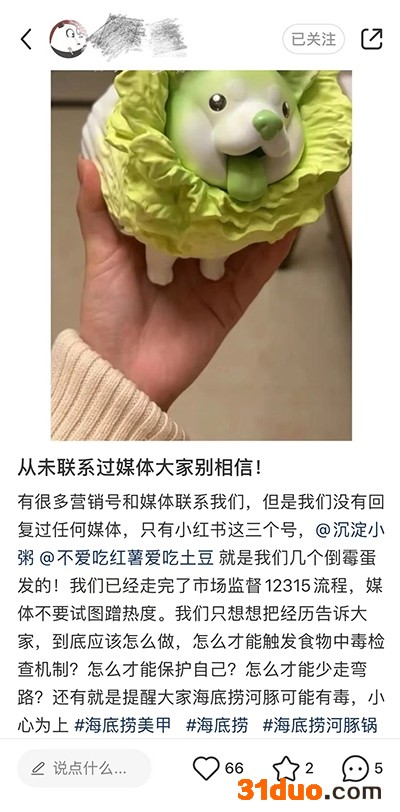The width and height of the screenshot is (400, 812).
Task: Open the @不爱吃红薯爱吃土豆 mention
Action: tap(126, 558)
